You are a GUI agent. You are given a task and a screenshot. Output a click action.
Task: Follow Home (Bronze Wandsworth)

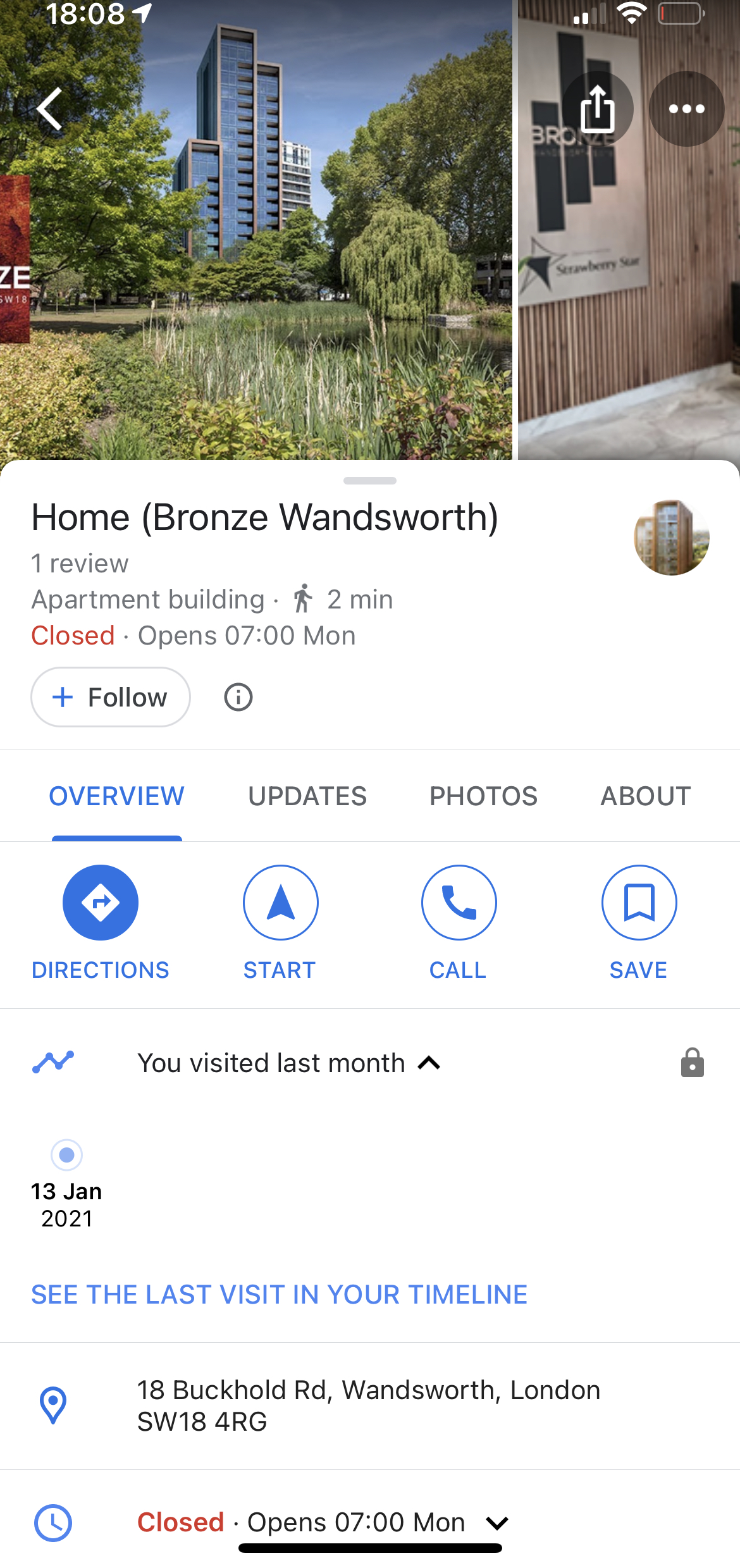(x=111, y=697)
